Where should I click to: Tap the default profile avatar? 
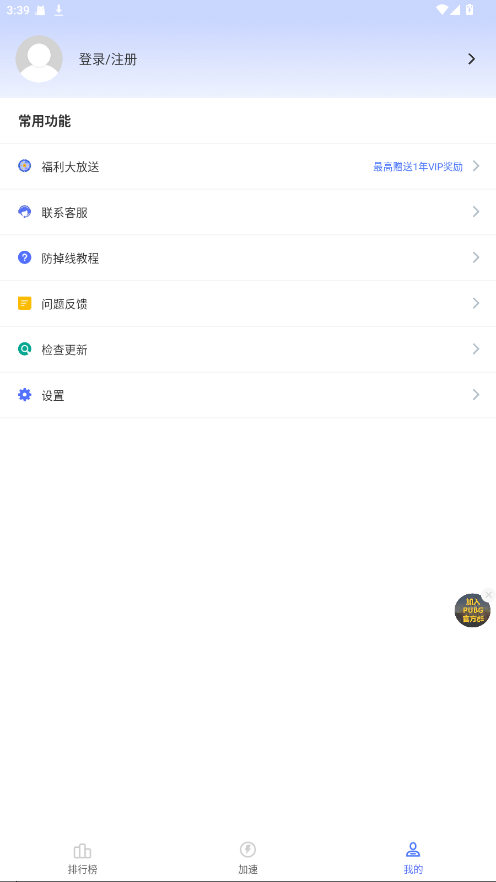39,59
